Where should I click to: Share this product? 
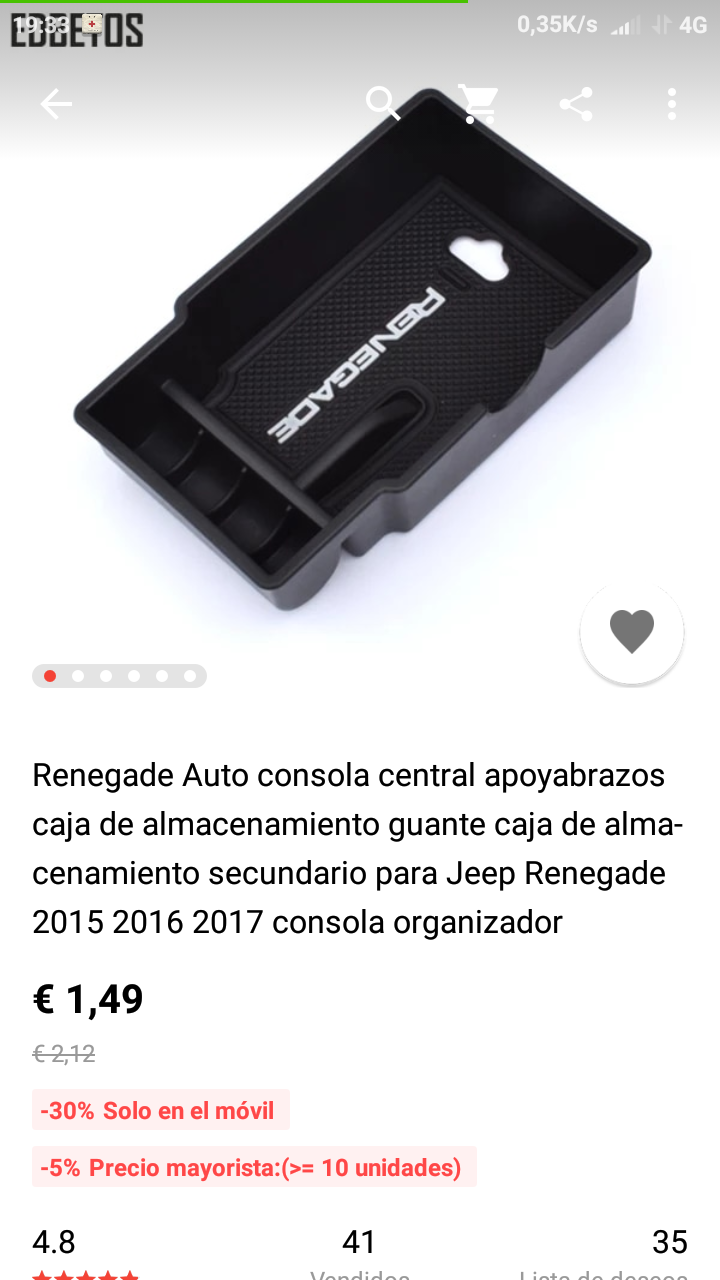pyautogui.click(x=575, y=104)
